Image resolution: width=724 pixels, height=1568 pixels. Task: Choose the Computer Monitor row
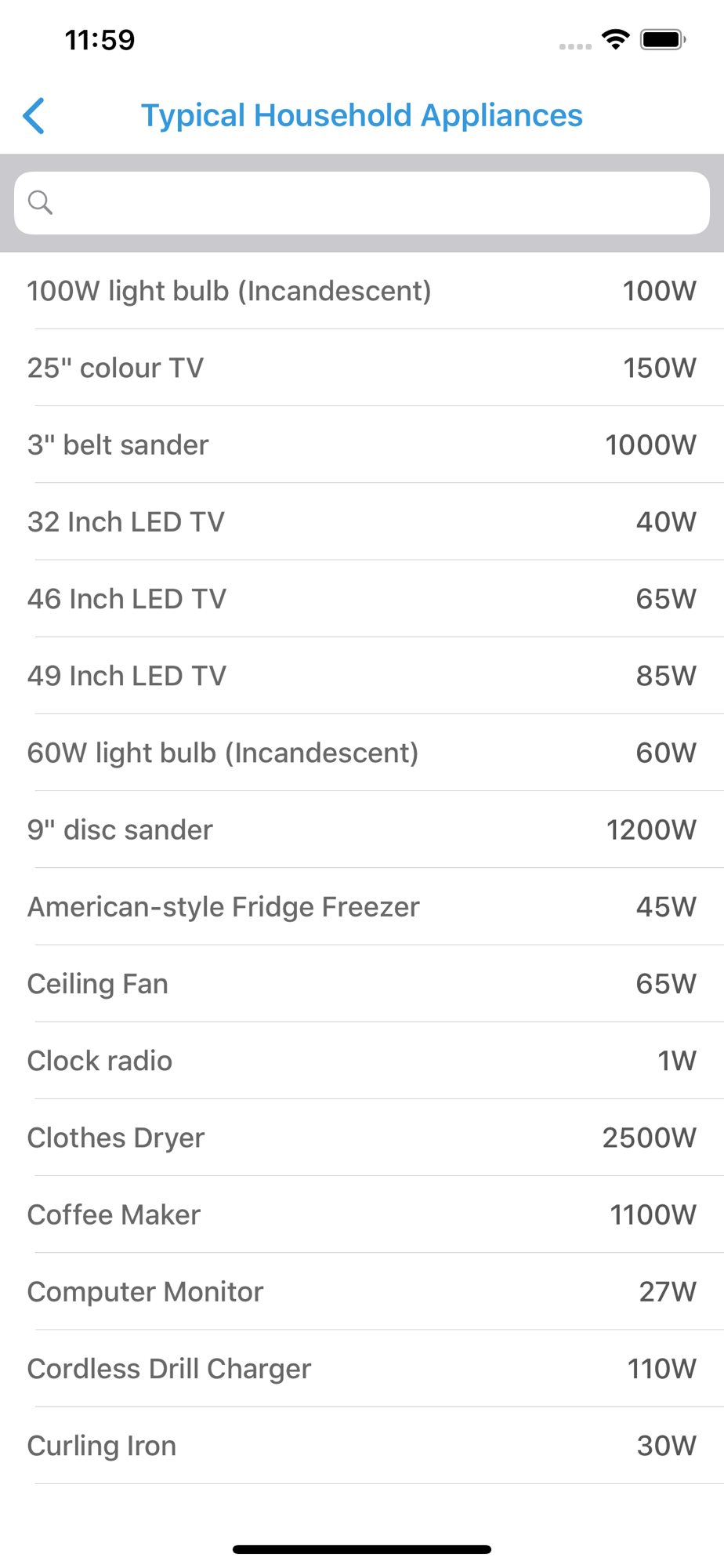362,1290
